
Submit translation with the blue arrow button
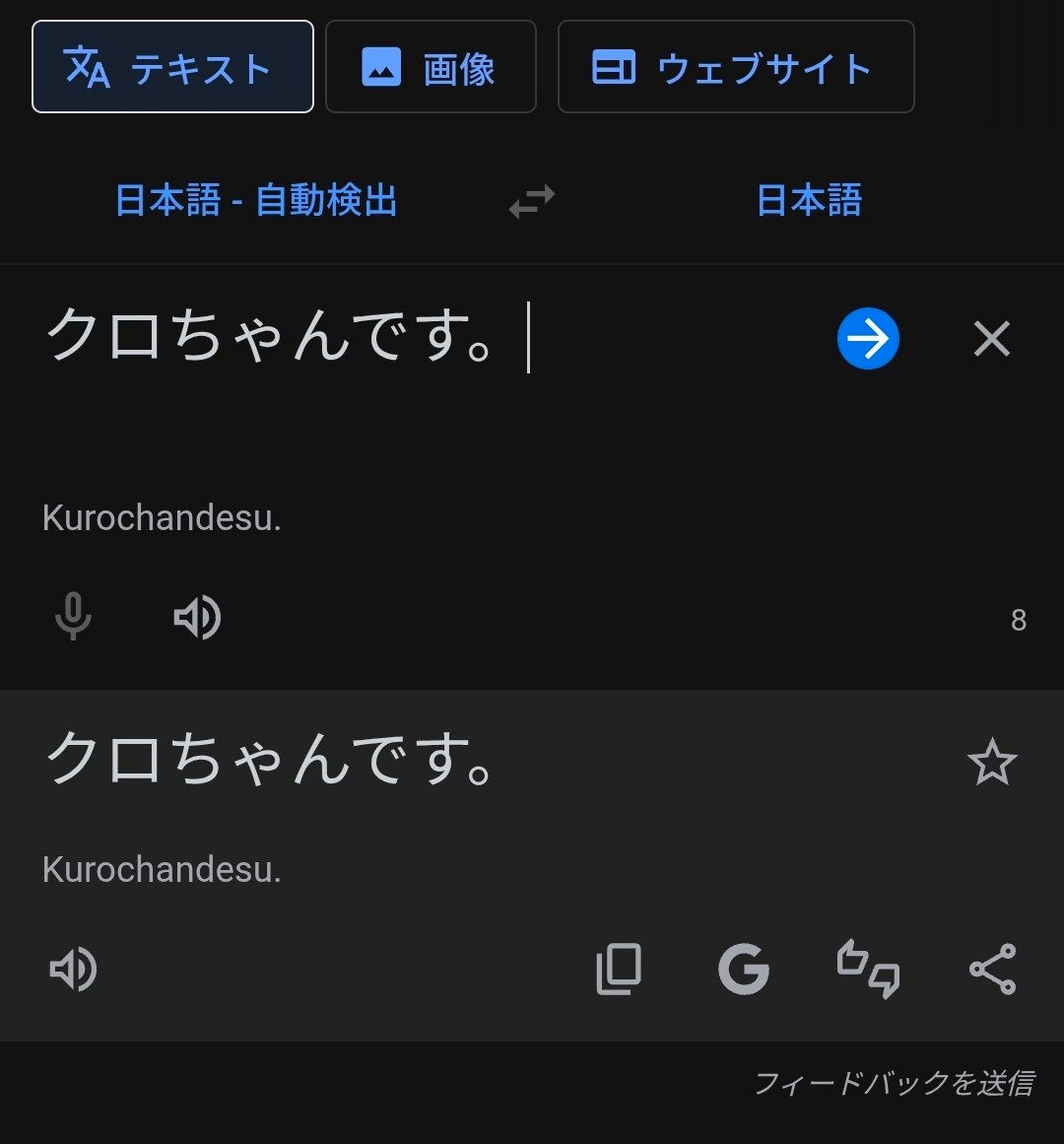point(868,339)
